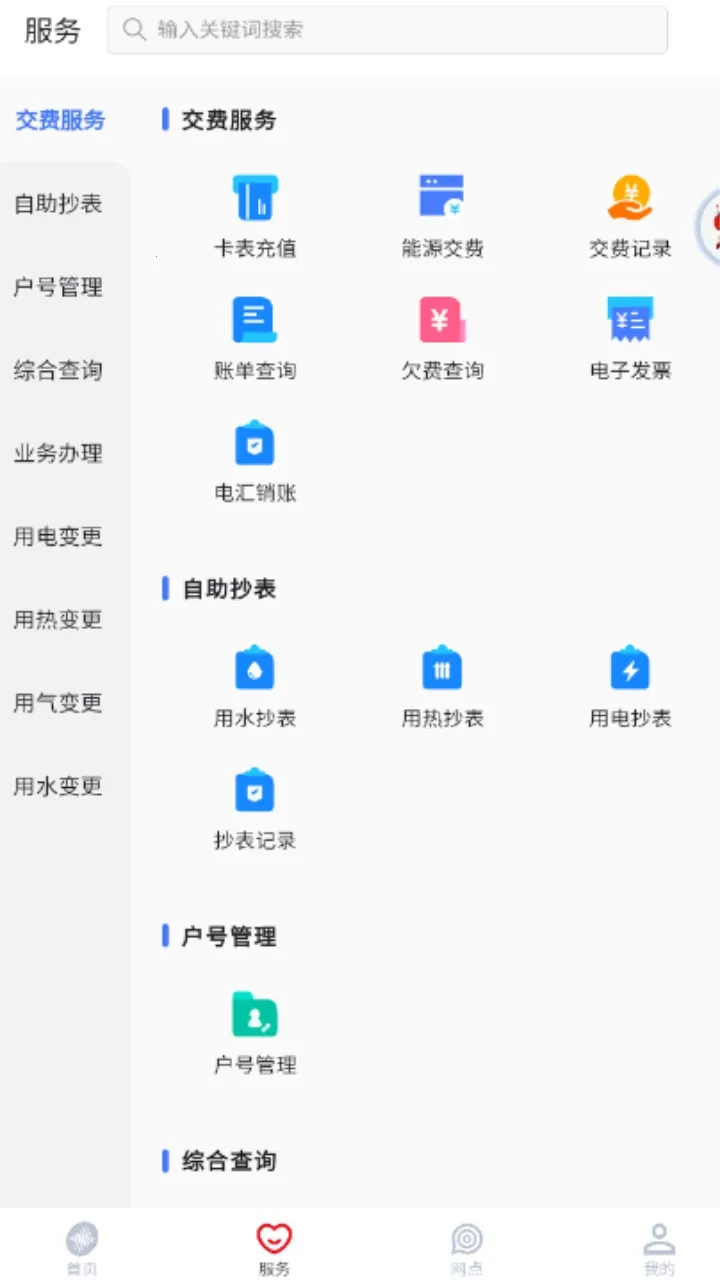This screenshot has height=1280, width=720.
Task: Open 户号管理 in the service grid
Action: click(255, 1032)
